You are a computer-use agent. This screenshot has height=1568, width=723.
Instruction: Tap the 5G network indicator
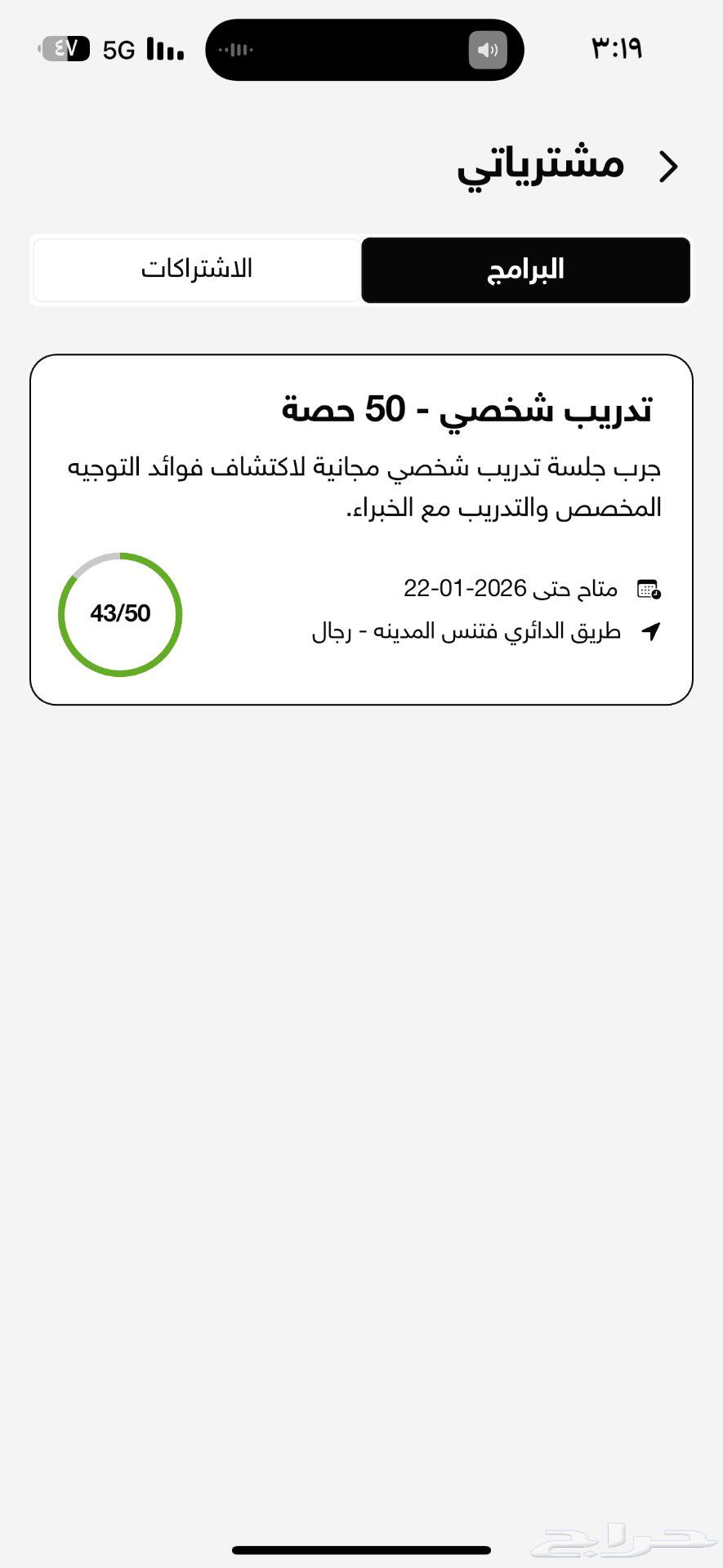click(119, 49)
